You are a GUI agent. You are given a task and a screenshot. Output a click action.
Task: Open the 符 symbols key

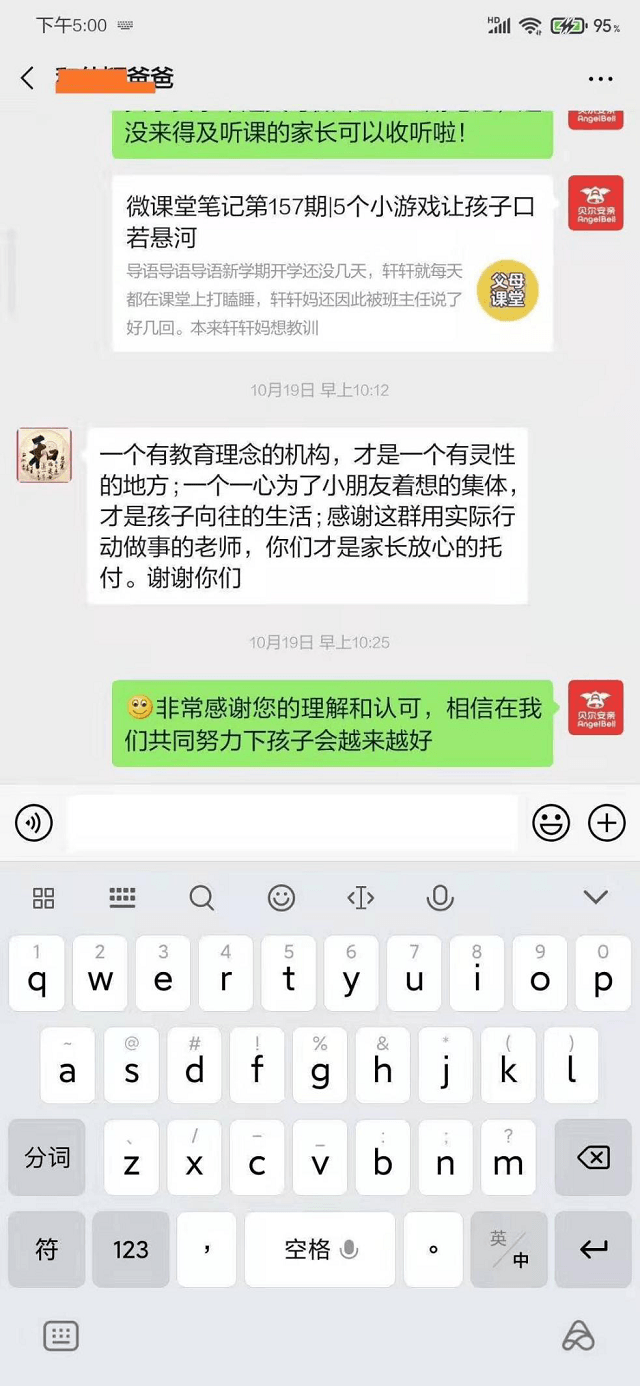(x=46, y=1249)
